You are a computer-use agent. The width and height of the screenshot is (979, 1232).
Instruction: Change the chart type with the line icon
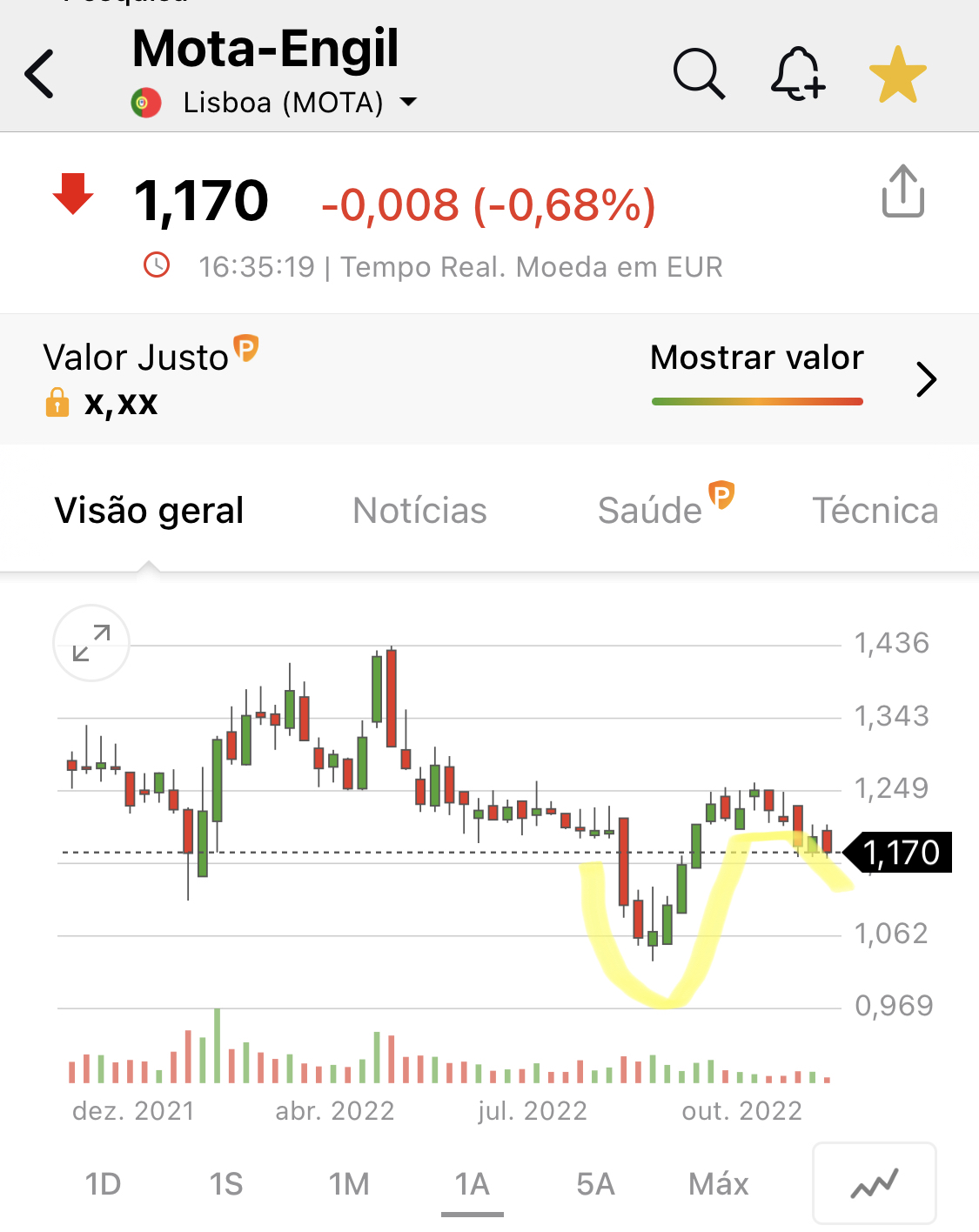pos(875,1184)
